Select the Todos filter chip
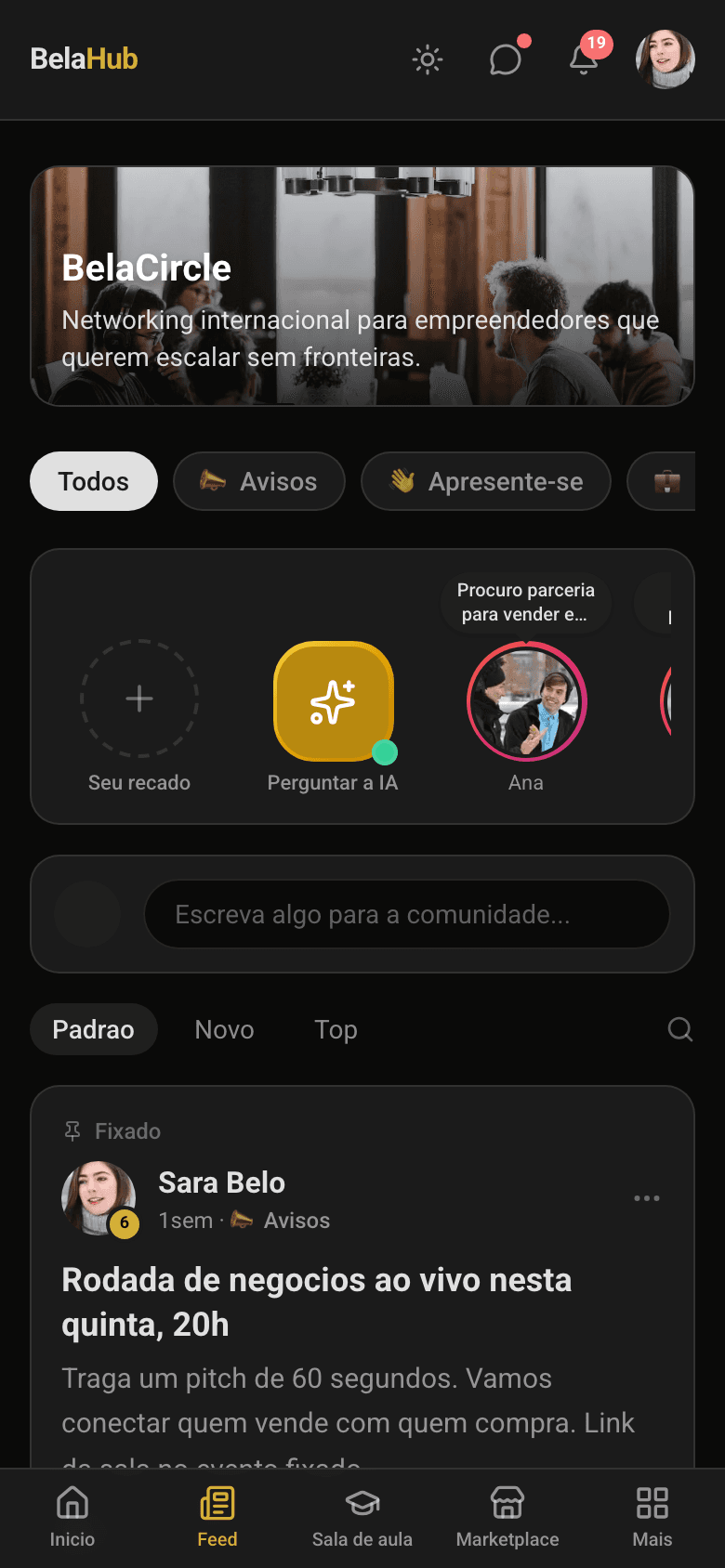 coord(94,481)
